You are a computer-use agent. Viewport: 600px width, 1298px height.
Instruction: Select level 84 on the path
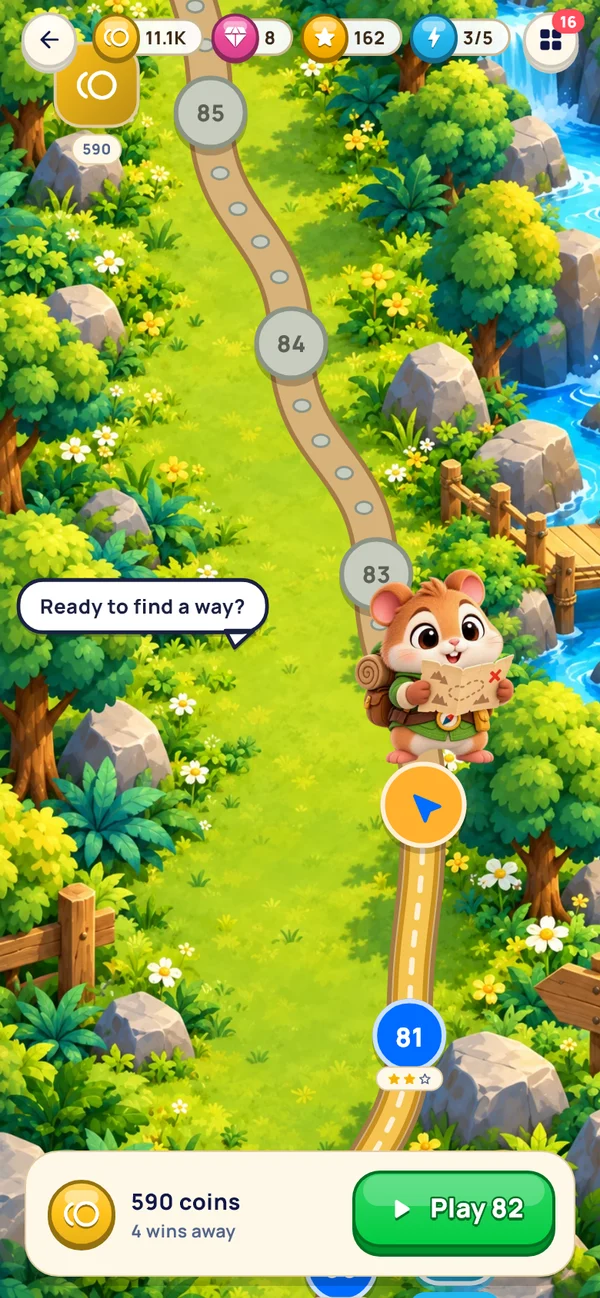pyautogui.click(x=291, y=344)
